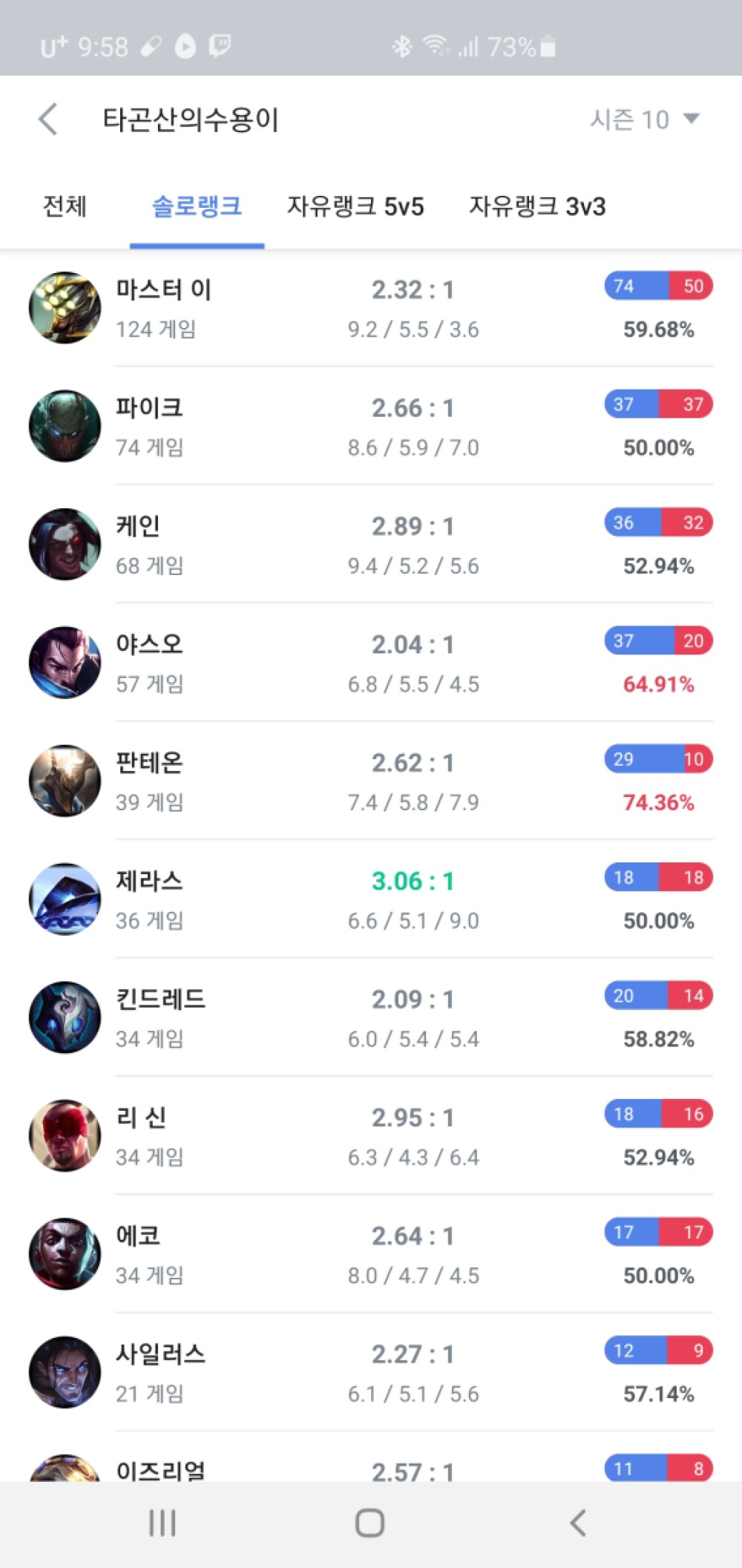Switch to 자유랭크 5v5 tab
The image size is (742, 1568).
[x=355, y=206]
